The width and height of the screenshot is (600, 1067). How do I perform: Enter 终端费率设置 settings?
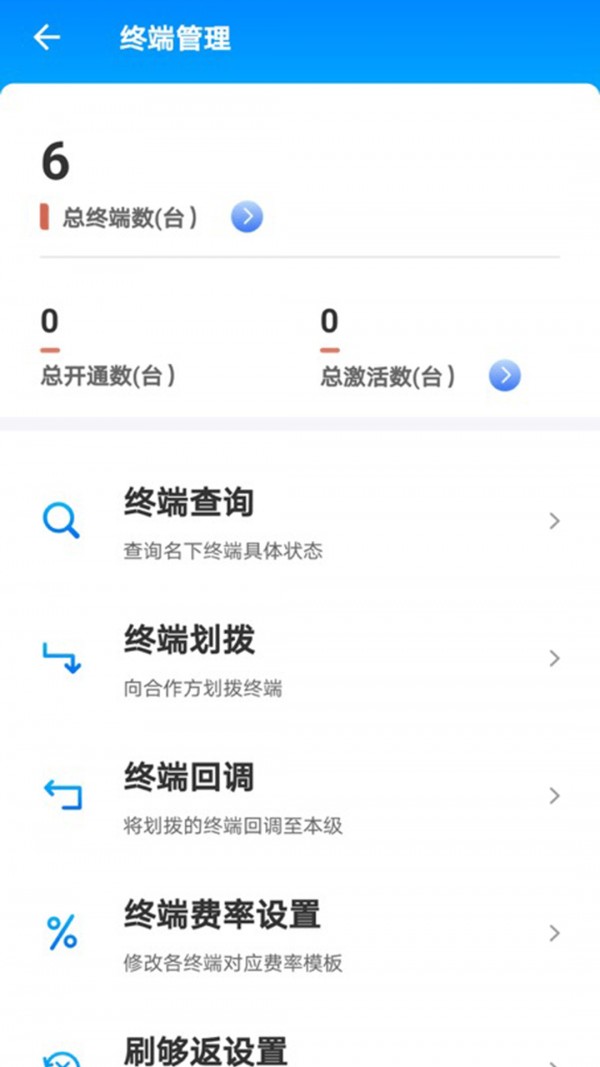click(300, 933)
